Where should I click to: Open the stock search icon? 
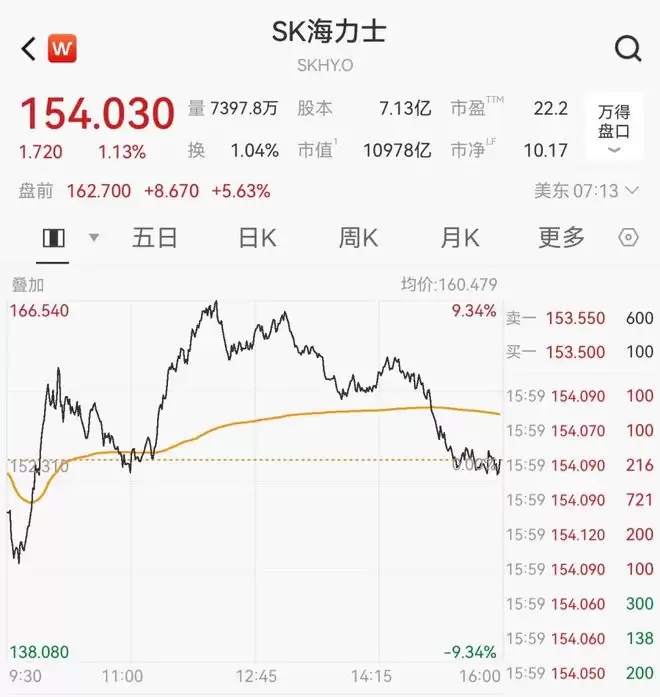[x=628, y=49]
